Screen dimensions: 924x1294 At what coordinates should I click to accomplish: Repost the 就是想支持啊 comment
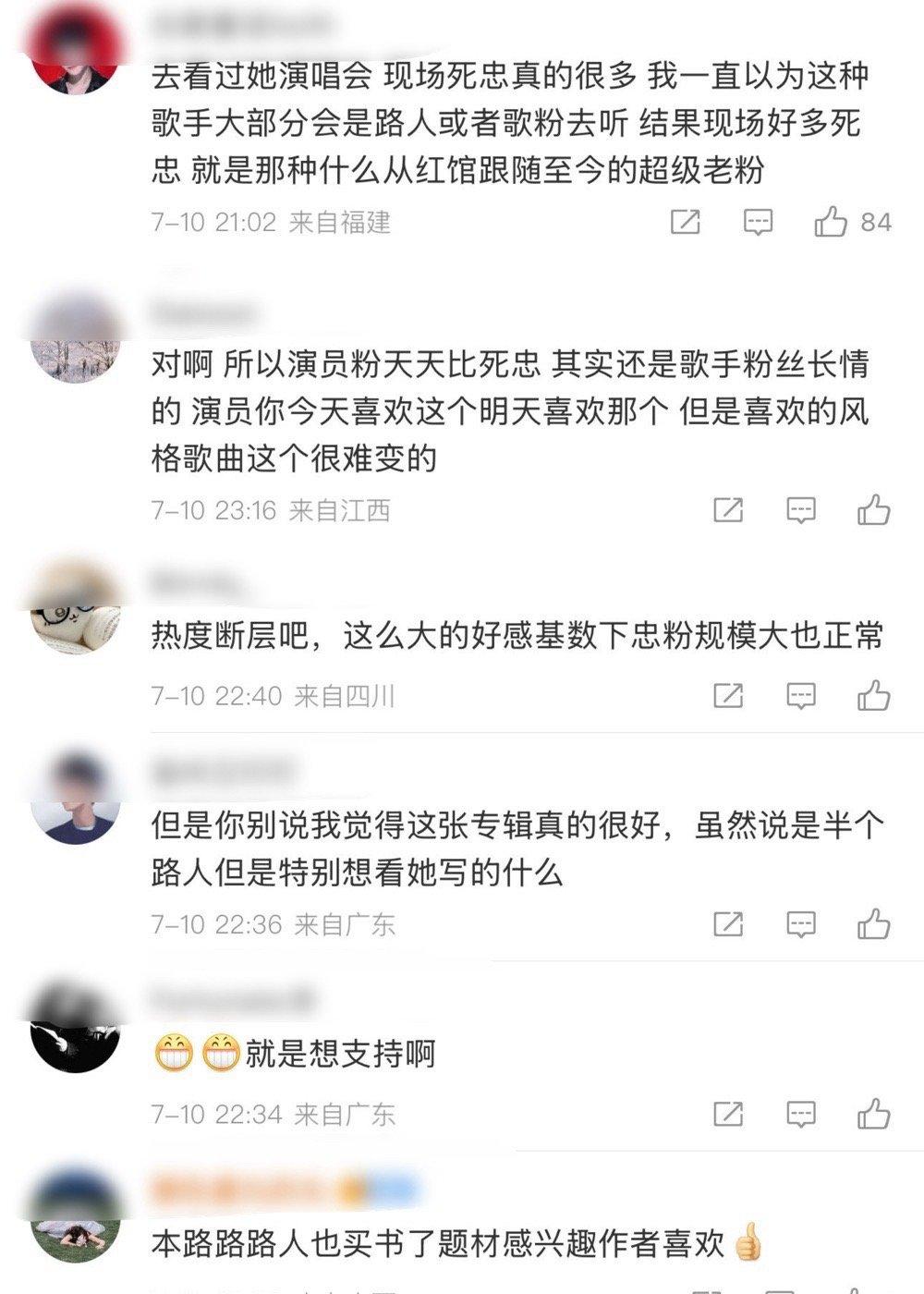coord(728,1114)
